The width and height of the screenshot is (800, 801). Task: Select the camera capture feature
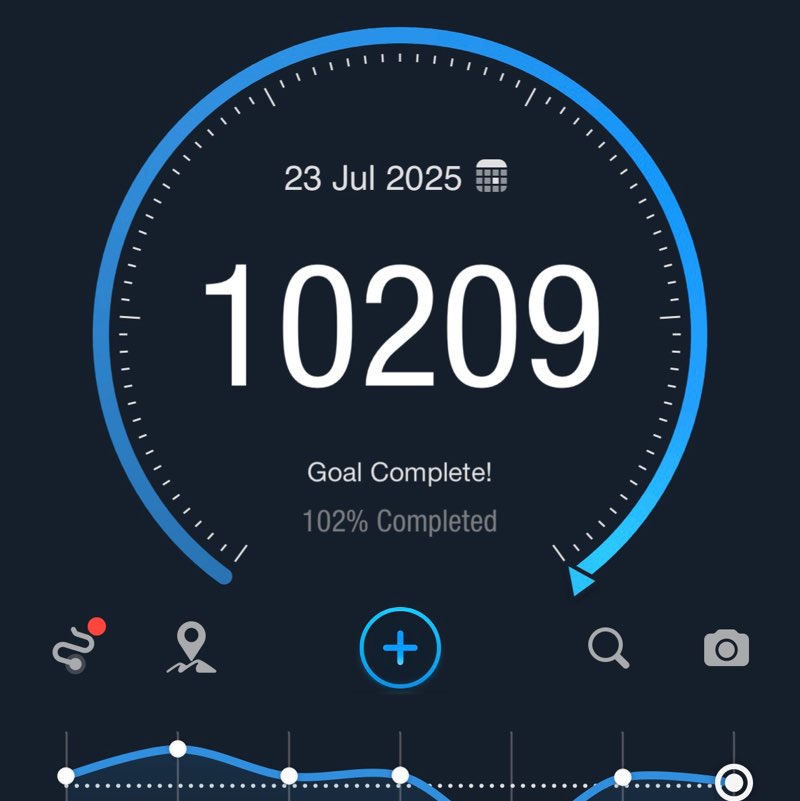(726, 647)
